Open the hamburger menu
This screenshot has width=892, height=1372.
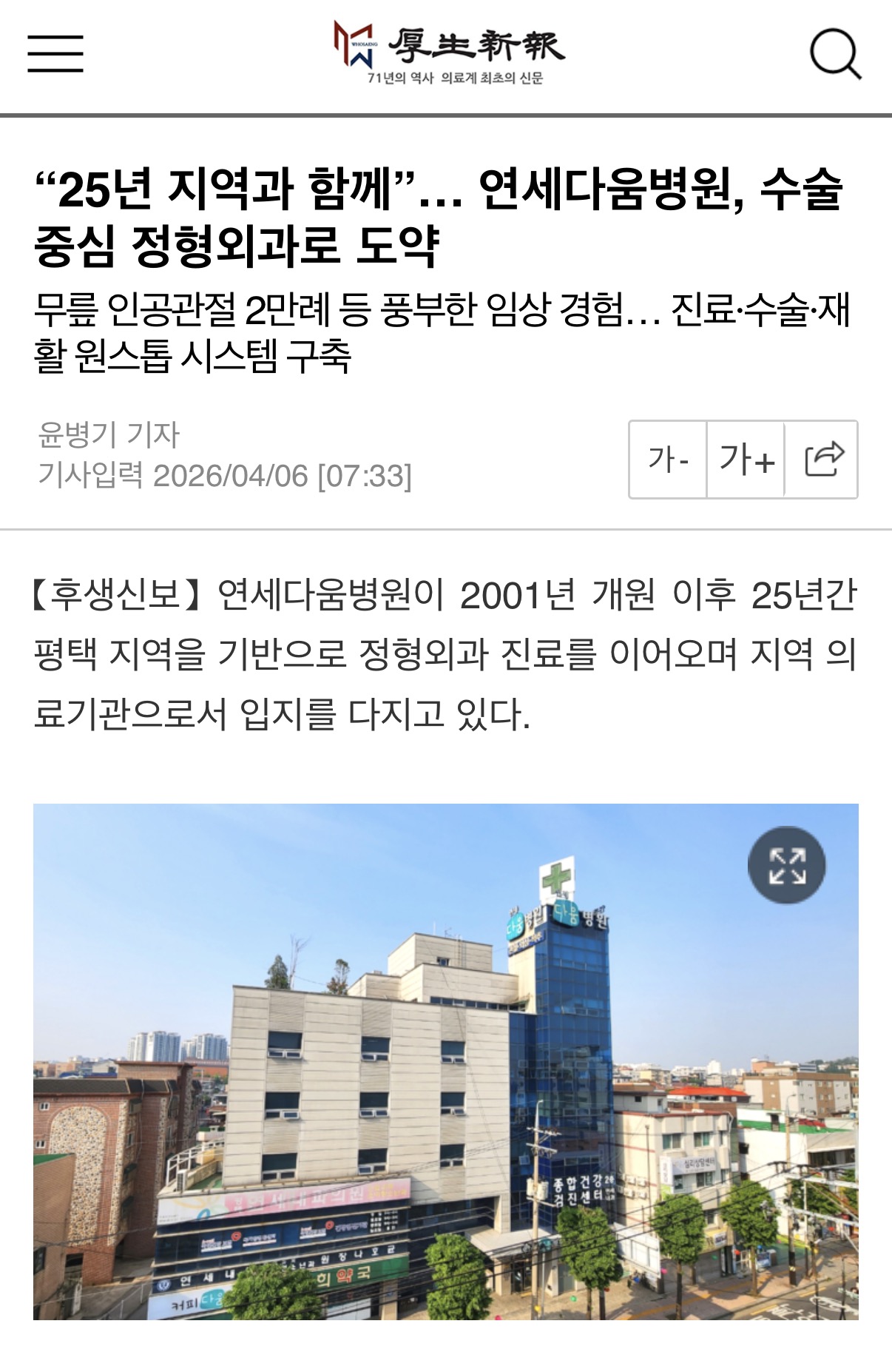click(55, 53)
